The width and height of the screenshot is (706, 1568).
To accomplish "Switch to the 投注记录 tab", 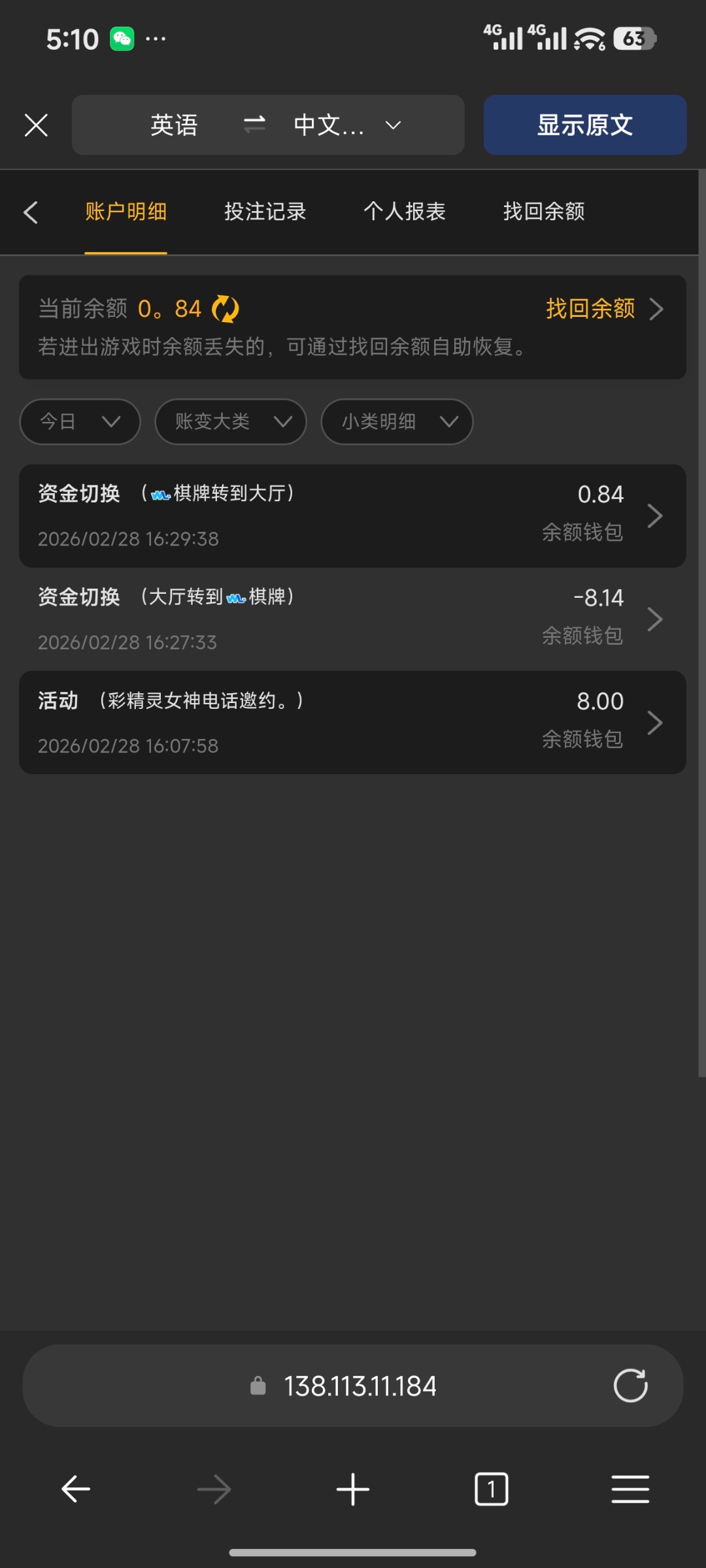I will (265, 212).
